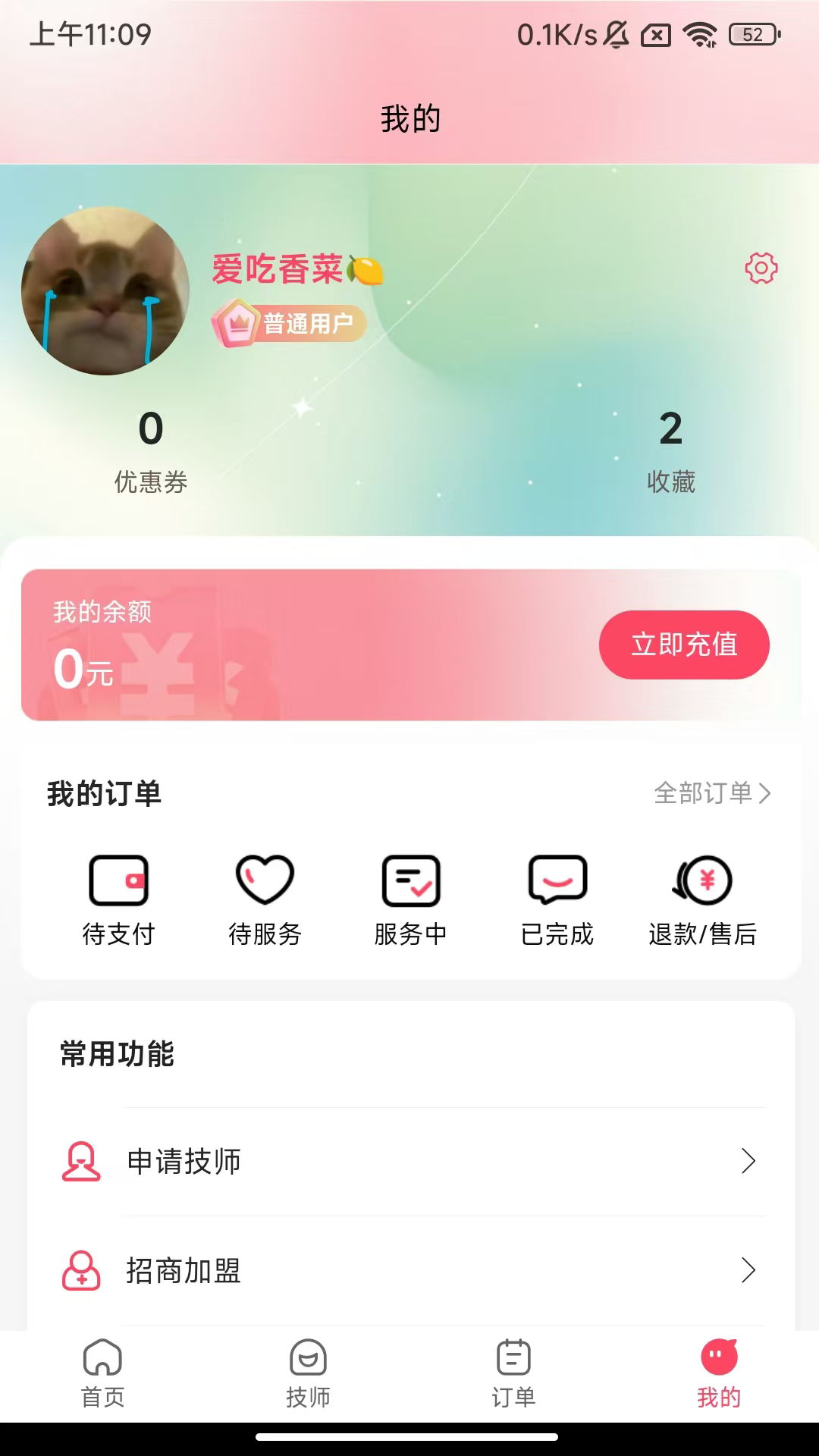Click the notification muted bell in status bar

614,33
